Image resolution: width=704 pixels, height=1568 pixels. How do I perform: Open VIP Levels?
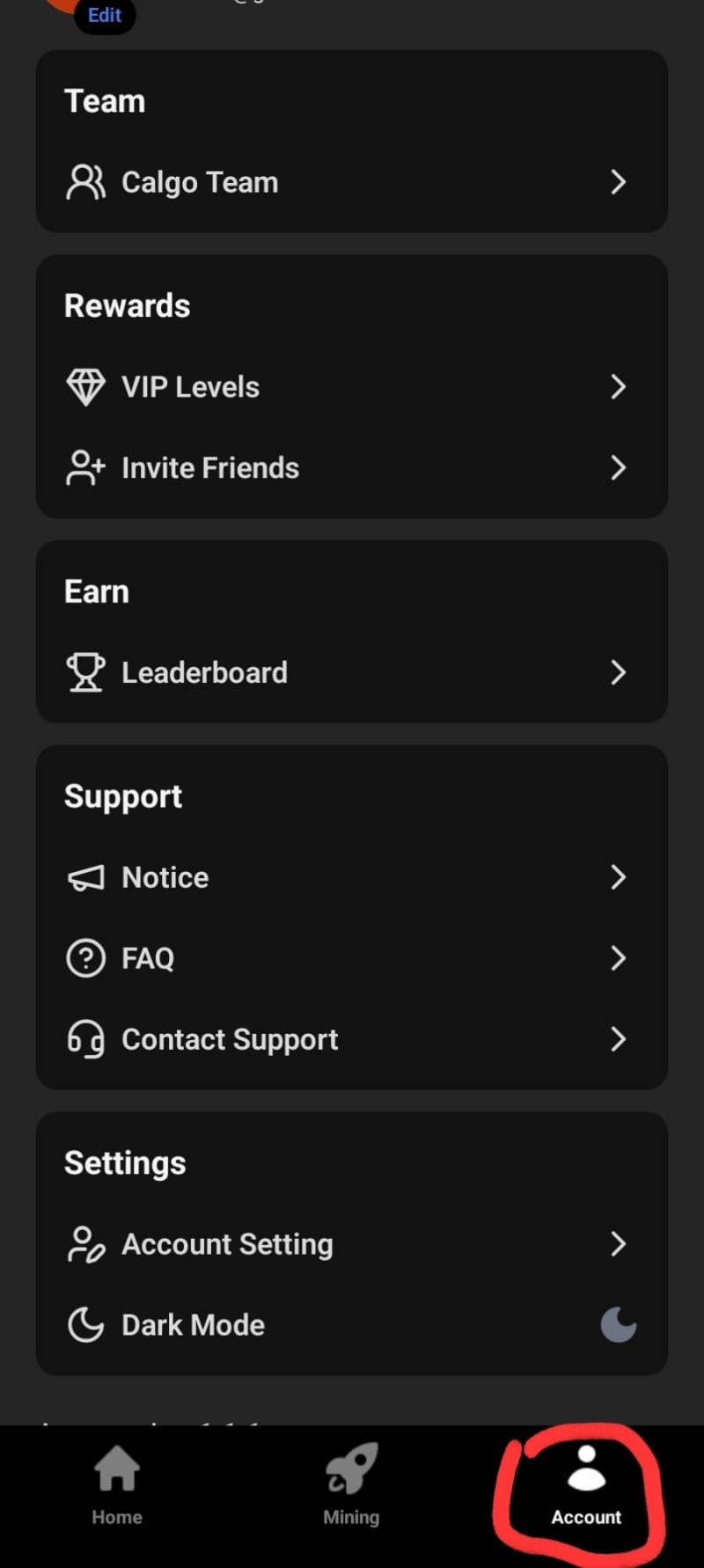click(x=351, y=386)
